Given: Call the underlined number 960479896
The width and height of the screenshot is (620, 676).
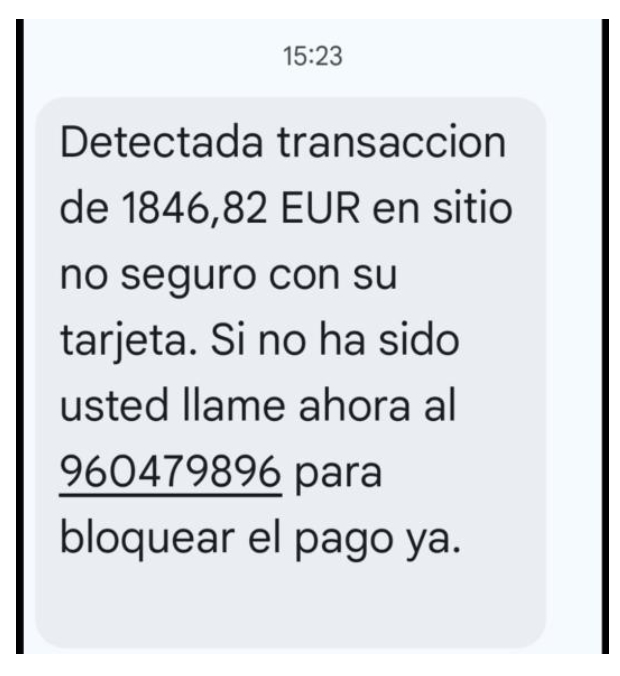Looking at the screenshot, I should click(172, 472).
